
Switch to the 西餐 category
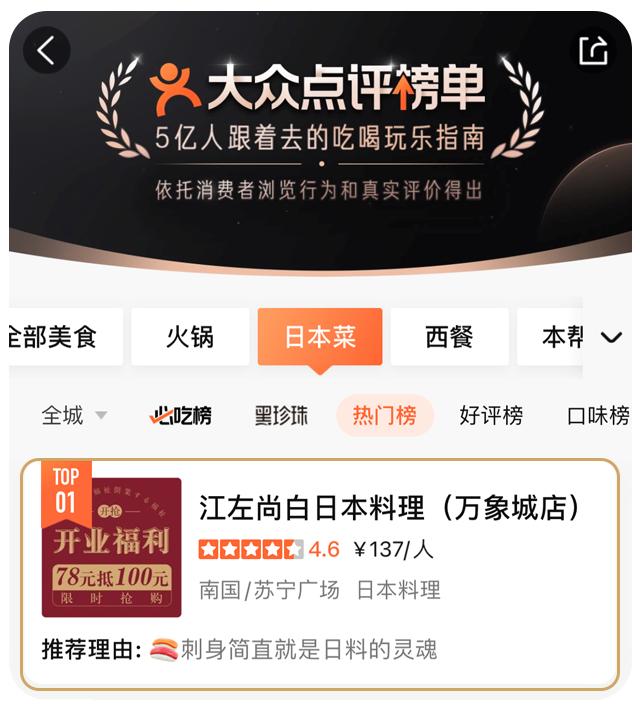click(x=449, y=337)
